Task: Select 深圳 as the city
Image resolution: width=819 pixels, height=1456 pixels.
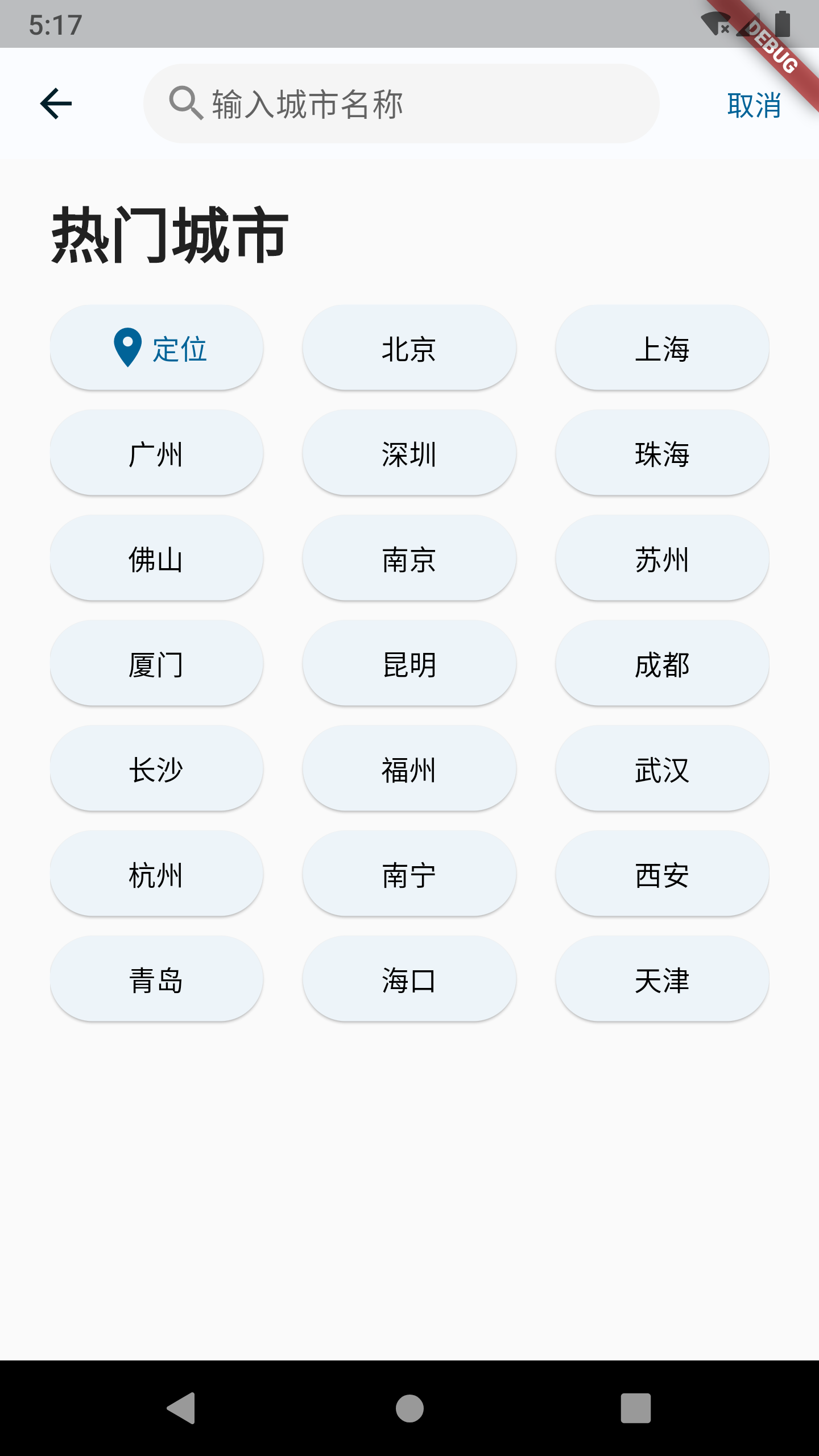Action: [x=409, y=453]
